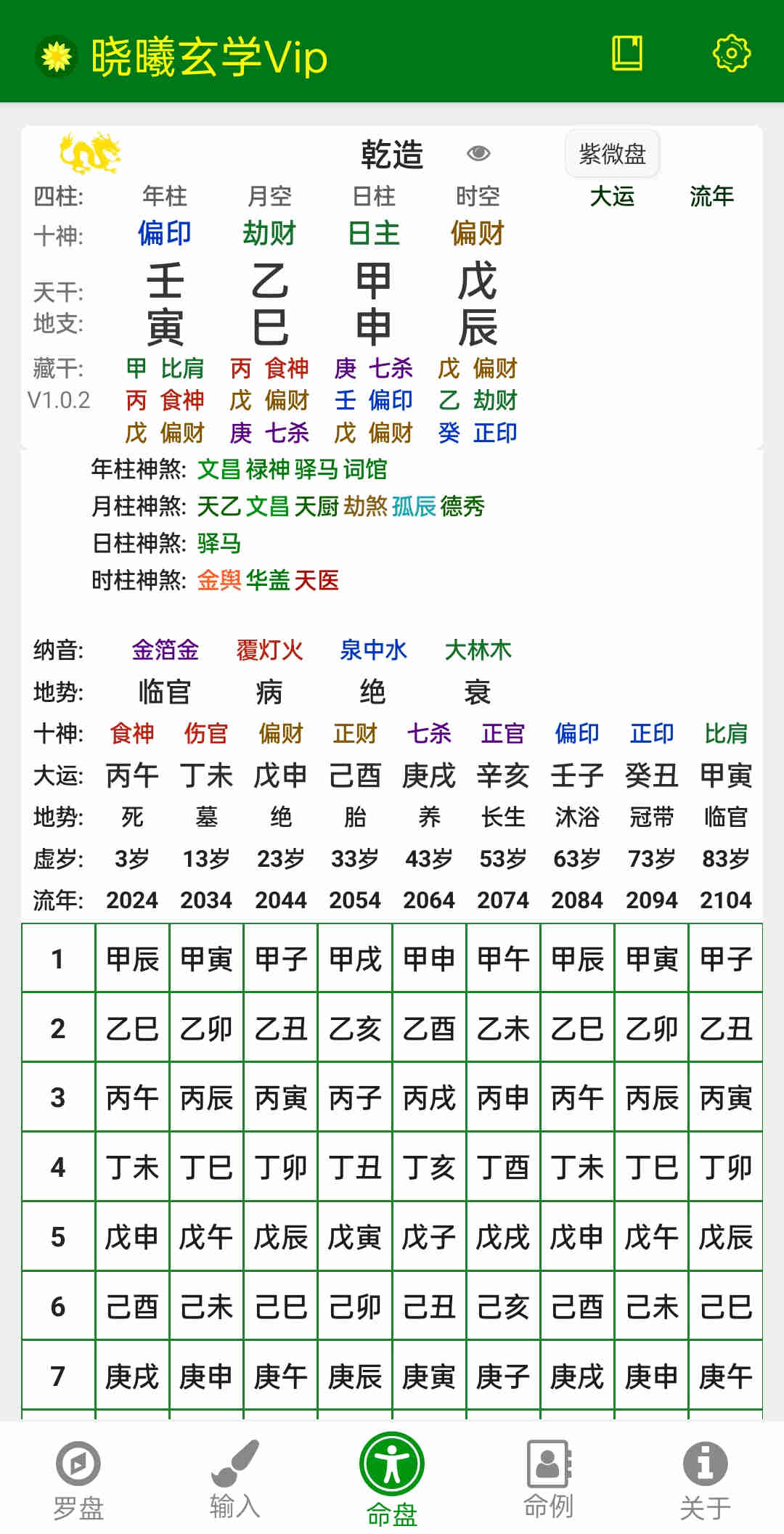Viewport: 784px width, 1534px height.
Task: Open the 紫微盘 chart button
Action: click(612, 154)
